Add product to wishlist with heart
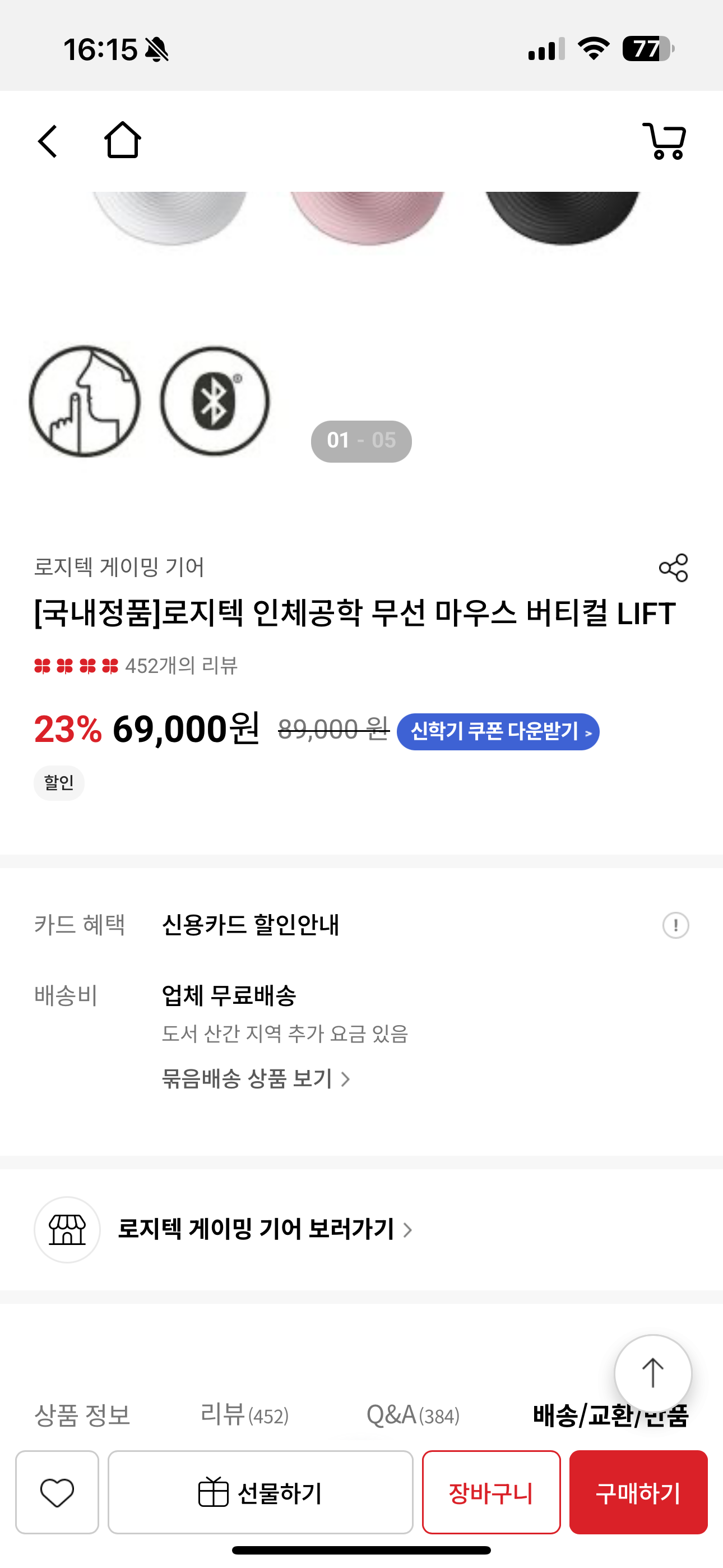This screenshot has width=723, height=1568. pyautogui.click(x=57, y=1492)
